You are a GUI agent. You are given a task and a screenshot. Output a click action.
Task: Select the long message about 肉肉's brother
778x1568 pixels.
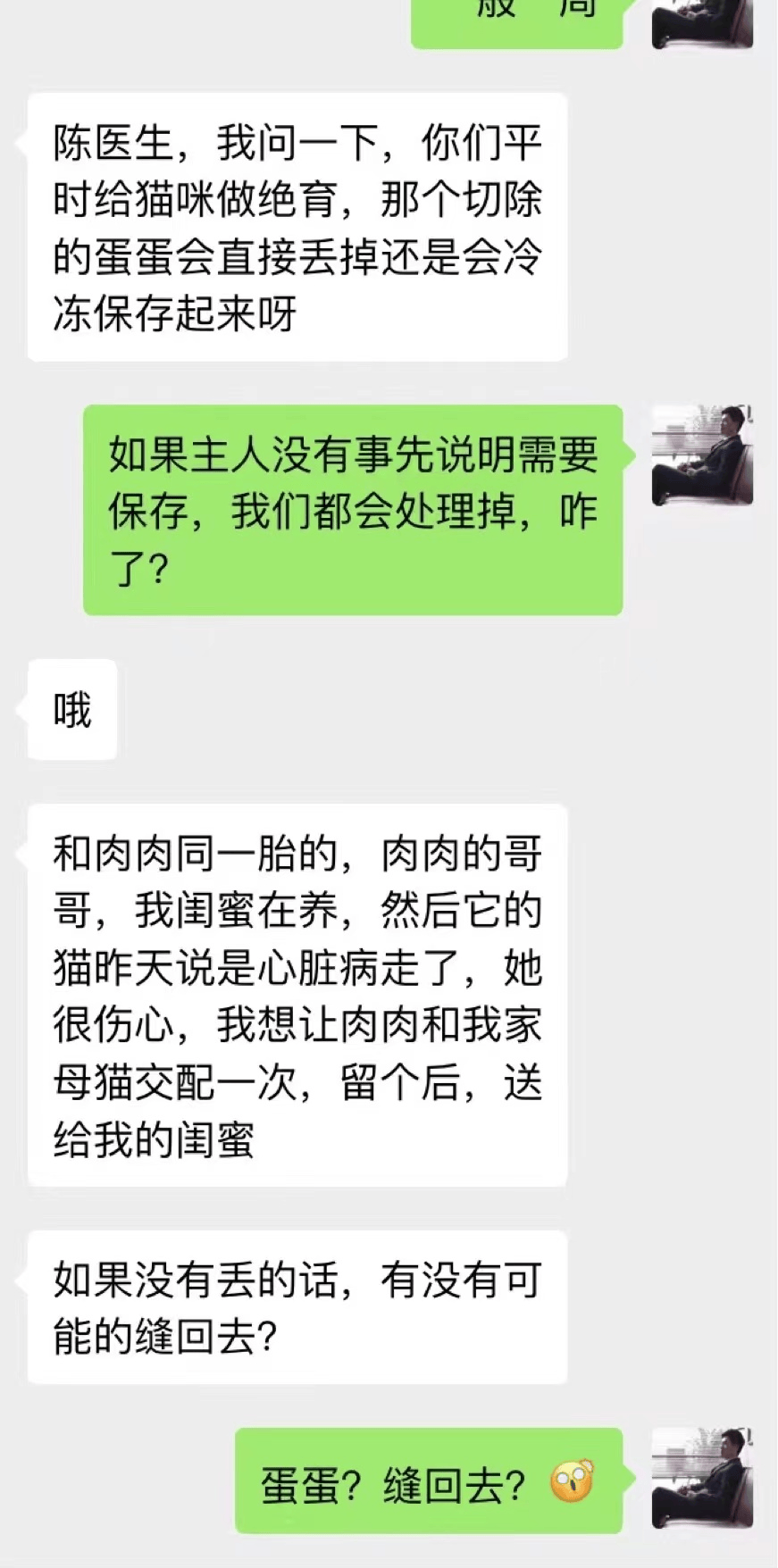pyautogui.click(x=295, y=991)
